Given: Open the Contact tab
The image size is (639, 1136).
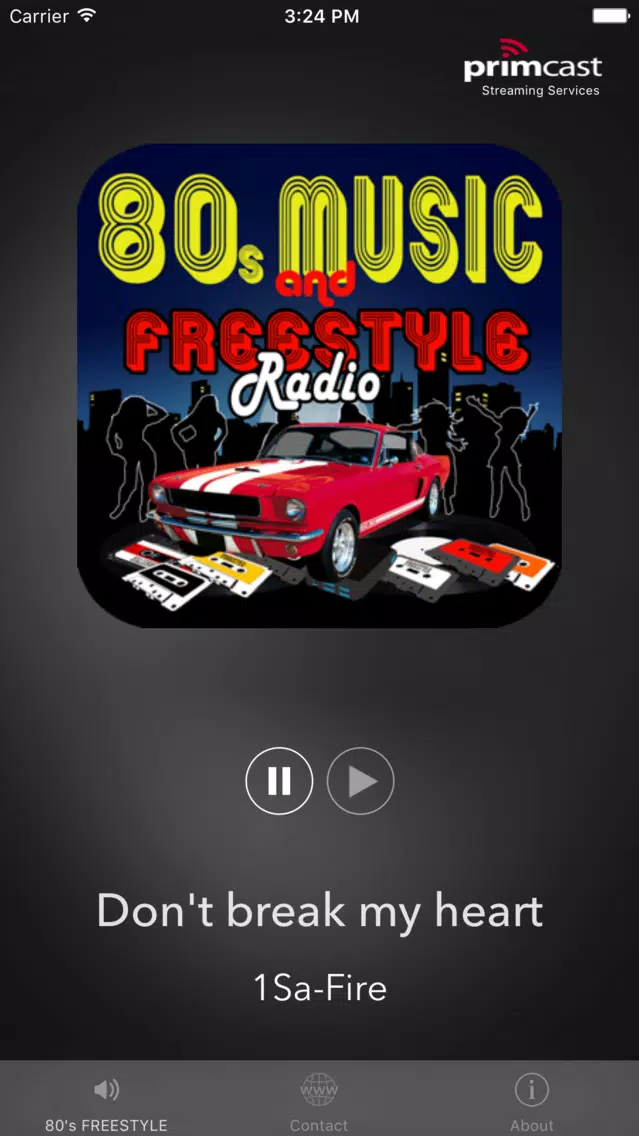Looking at the screenshot, I should (x=319, y=1102).
